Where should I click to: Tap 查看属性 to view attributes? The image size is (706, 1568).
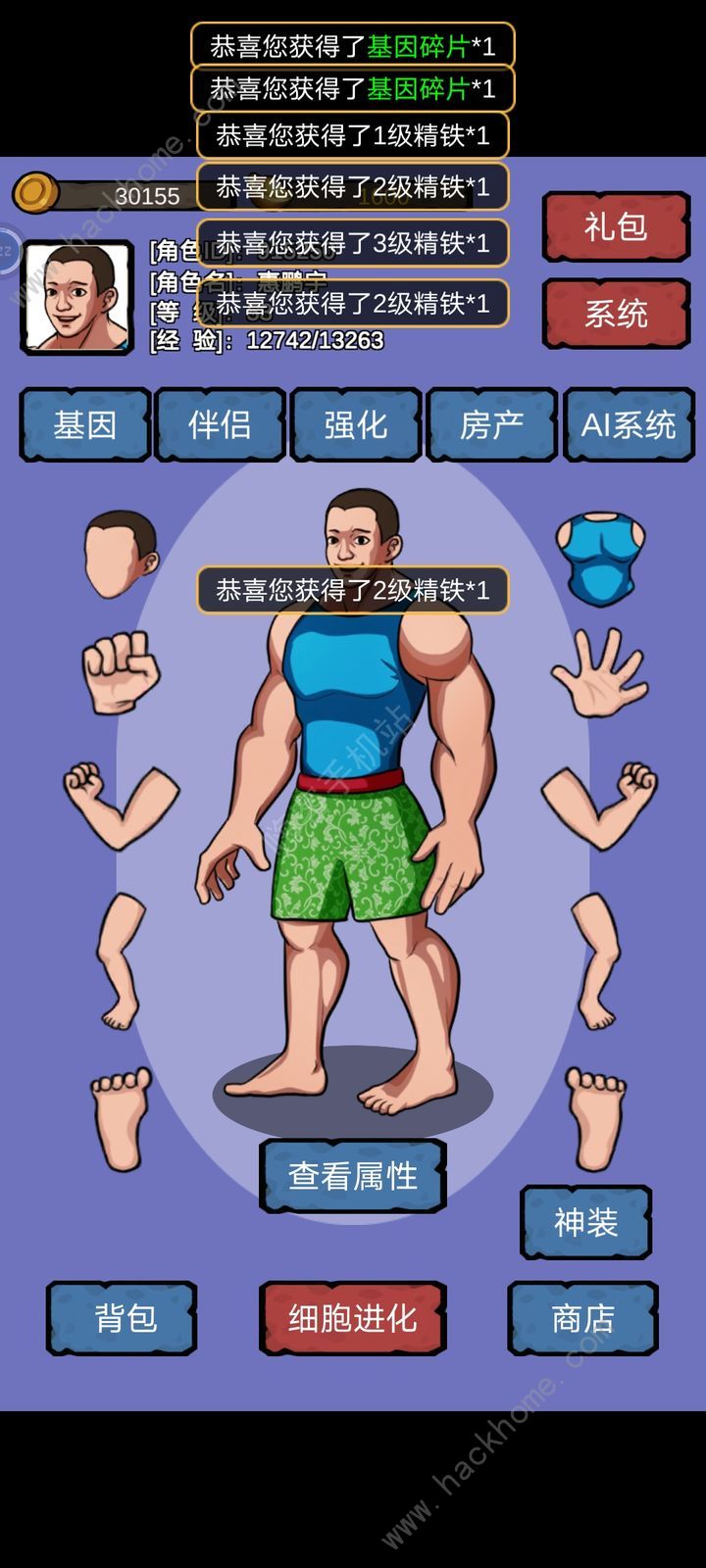[353, 1176]
